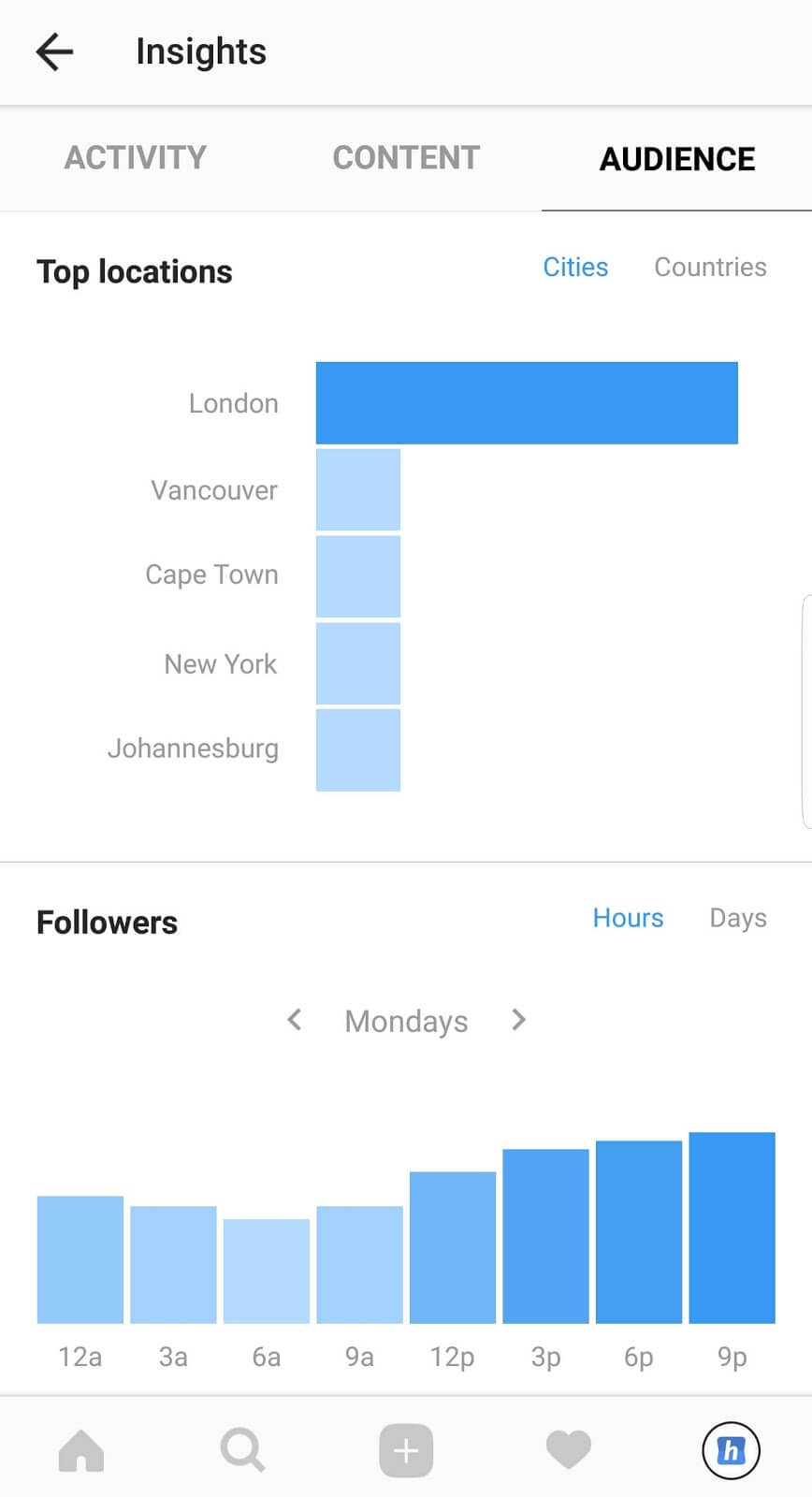
Task: Expand to the next weekday after Mondays
Action: tap(518, 1020)
